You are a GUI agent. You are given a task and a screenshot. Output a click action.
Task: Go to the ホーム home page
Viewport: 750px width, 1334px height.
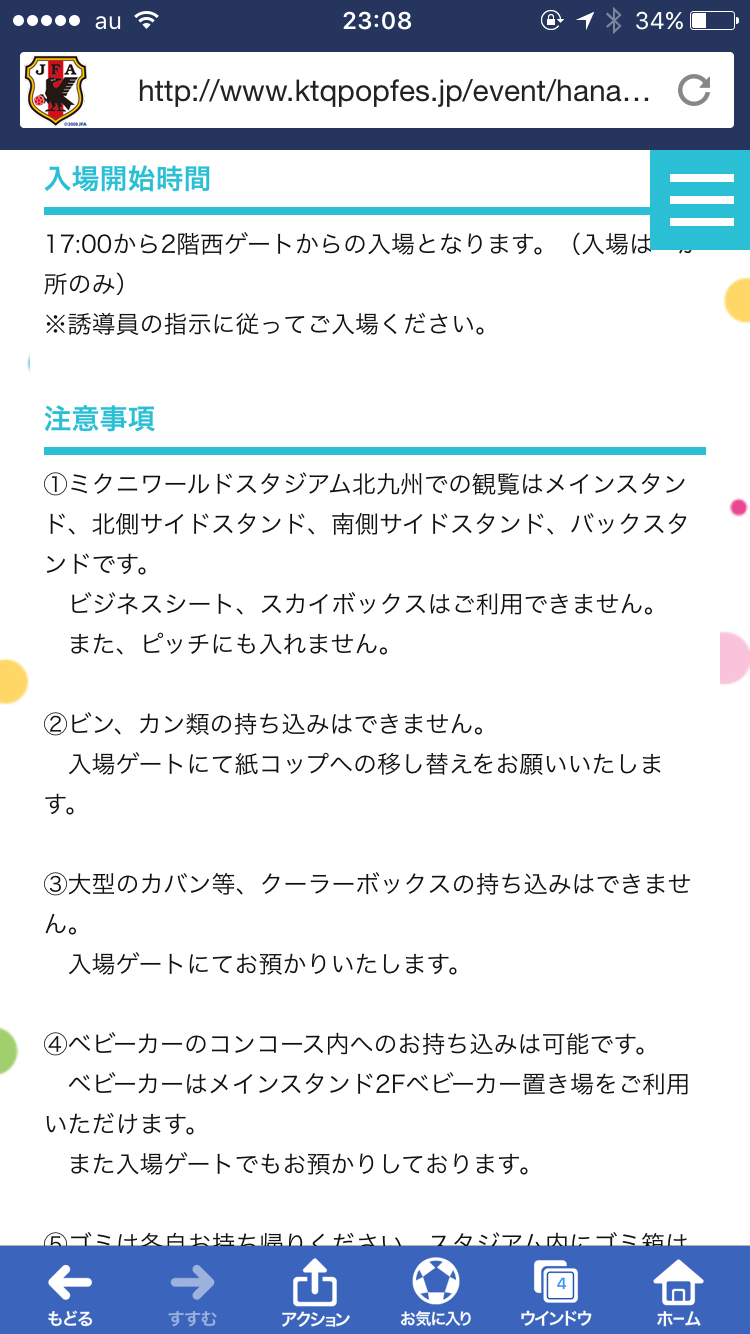(x=678, y=1291)
